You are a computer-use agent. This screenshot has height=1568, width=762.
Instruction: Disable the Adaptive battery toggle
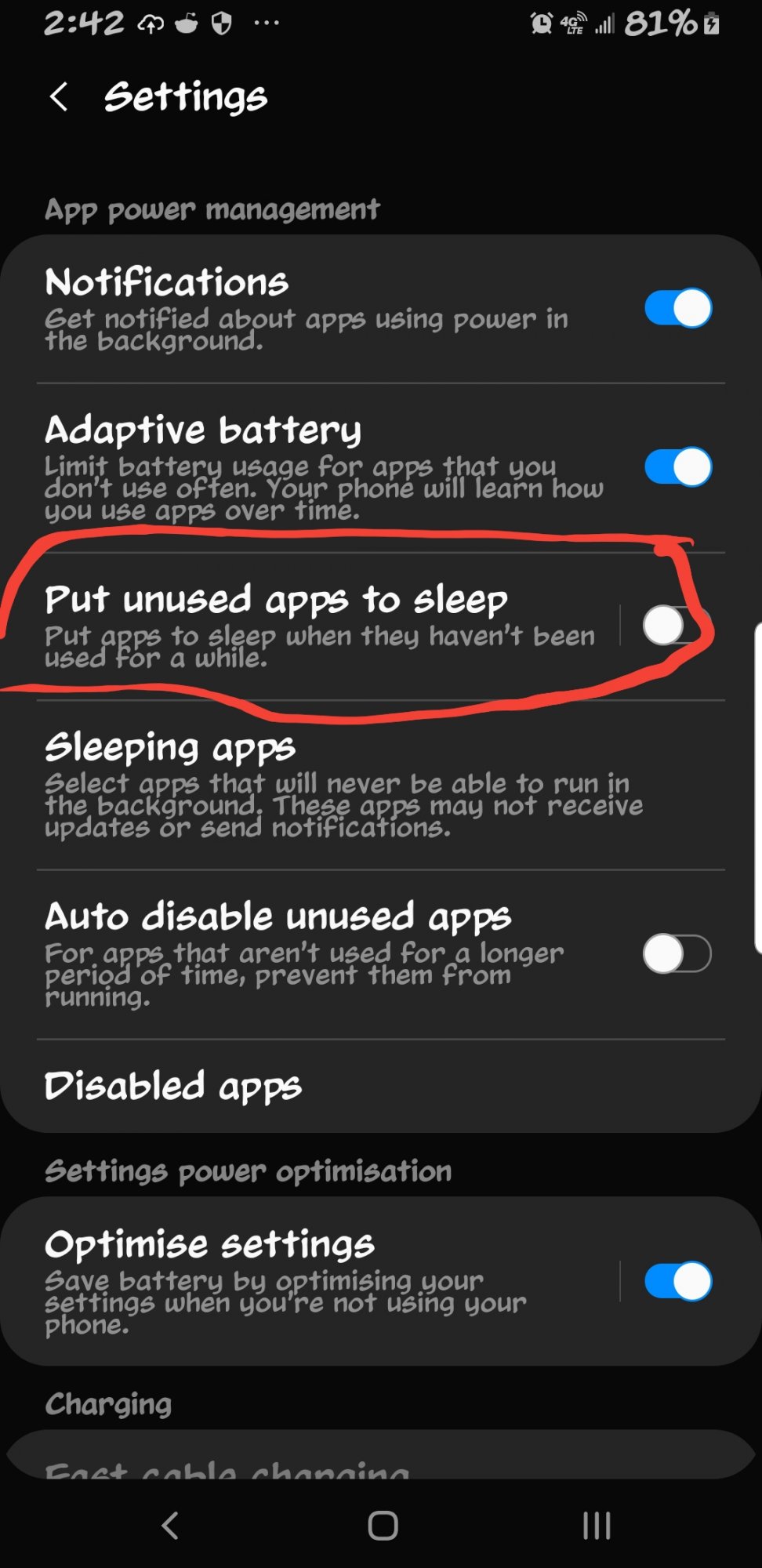pyautogui.click(x=678, y=467)
